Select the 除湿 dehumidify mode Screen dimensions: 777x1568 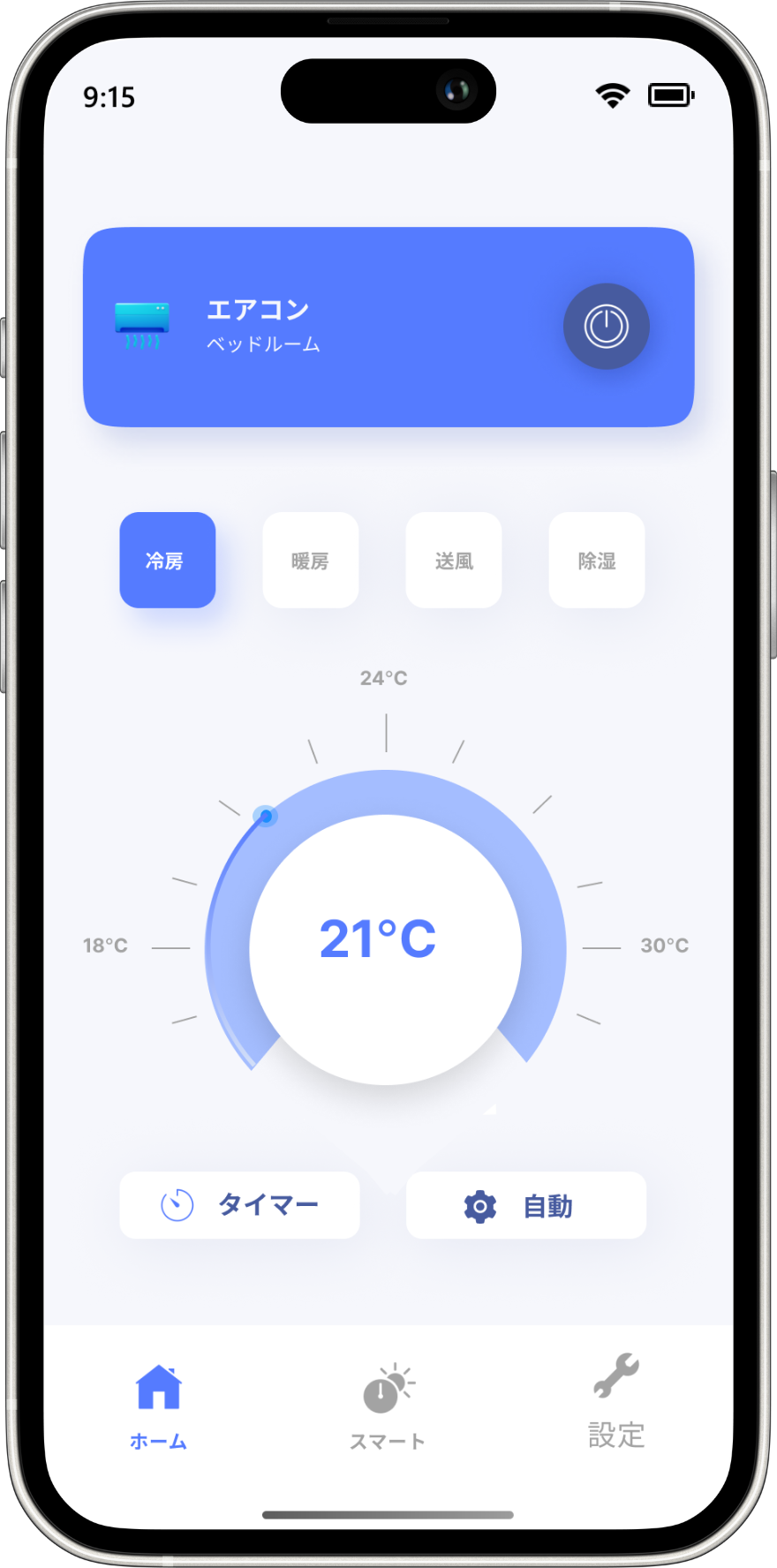(597, 560)
